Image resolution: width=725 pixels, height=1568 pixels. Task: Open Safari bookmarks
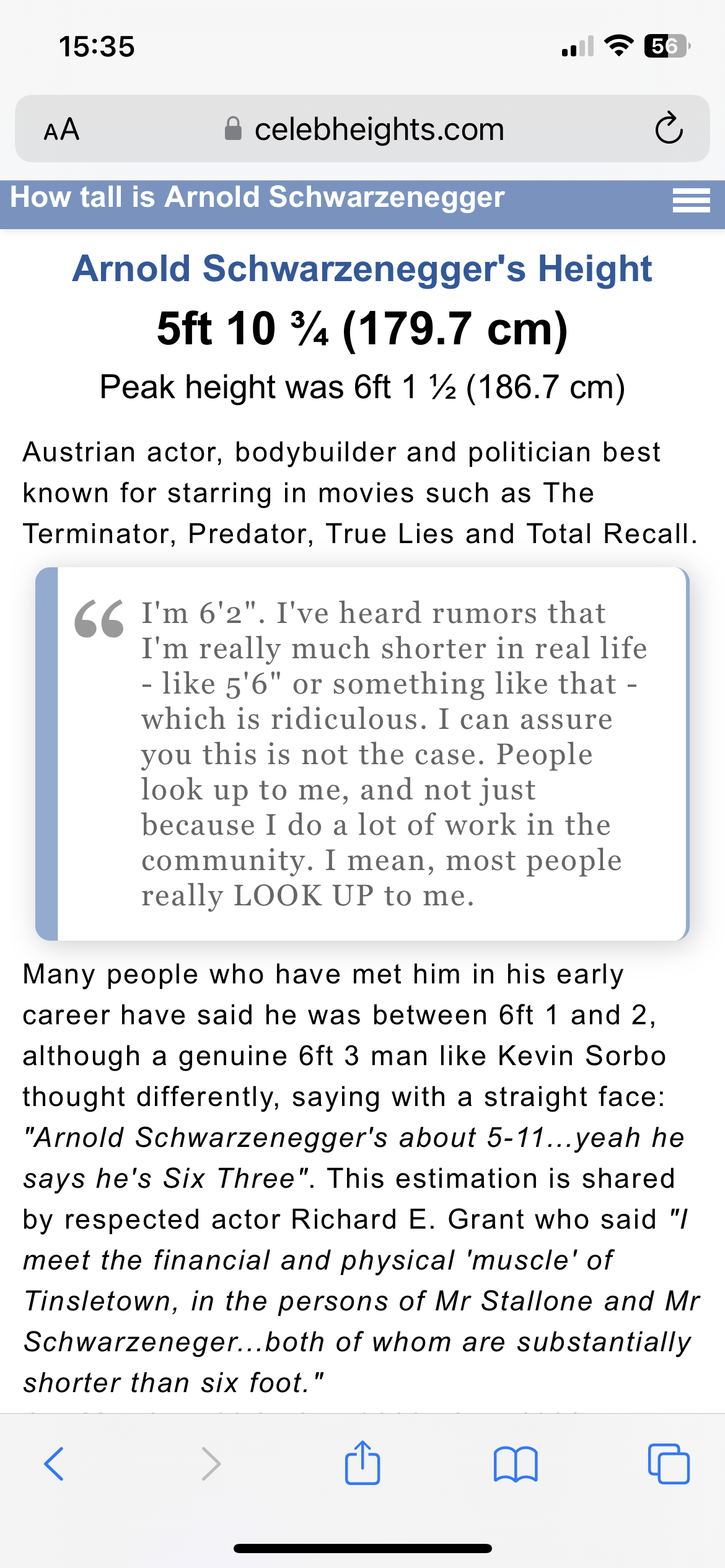click(516, 1463)
